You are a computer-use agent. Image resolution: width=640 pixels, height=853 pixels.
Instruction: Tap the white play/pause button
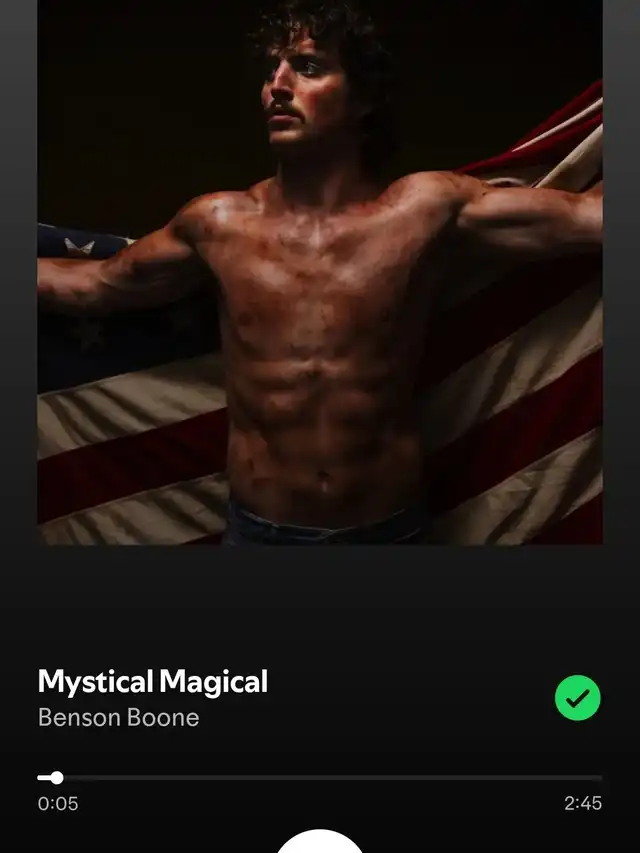pos(319,842)
